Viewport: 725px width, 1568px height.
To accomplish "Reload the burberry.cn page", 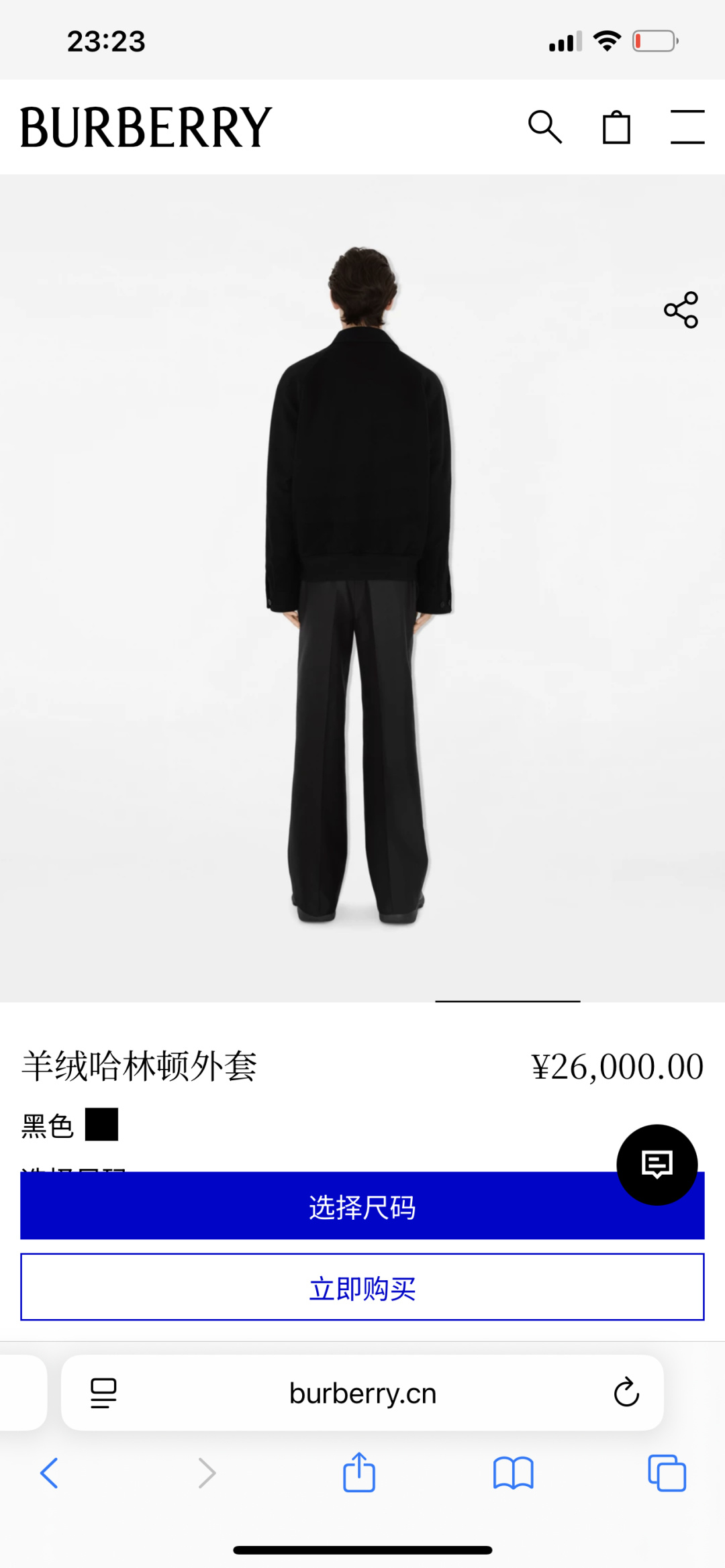I will point(626,1393).
